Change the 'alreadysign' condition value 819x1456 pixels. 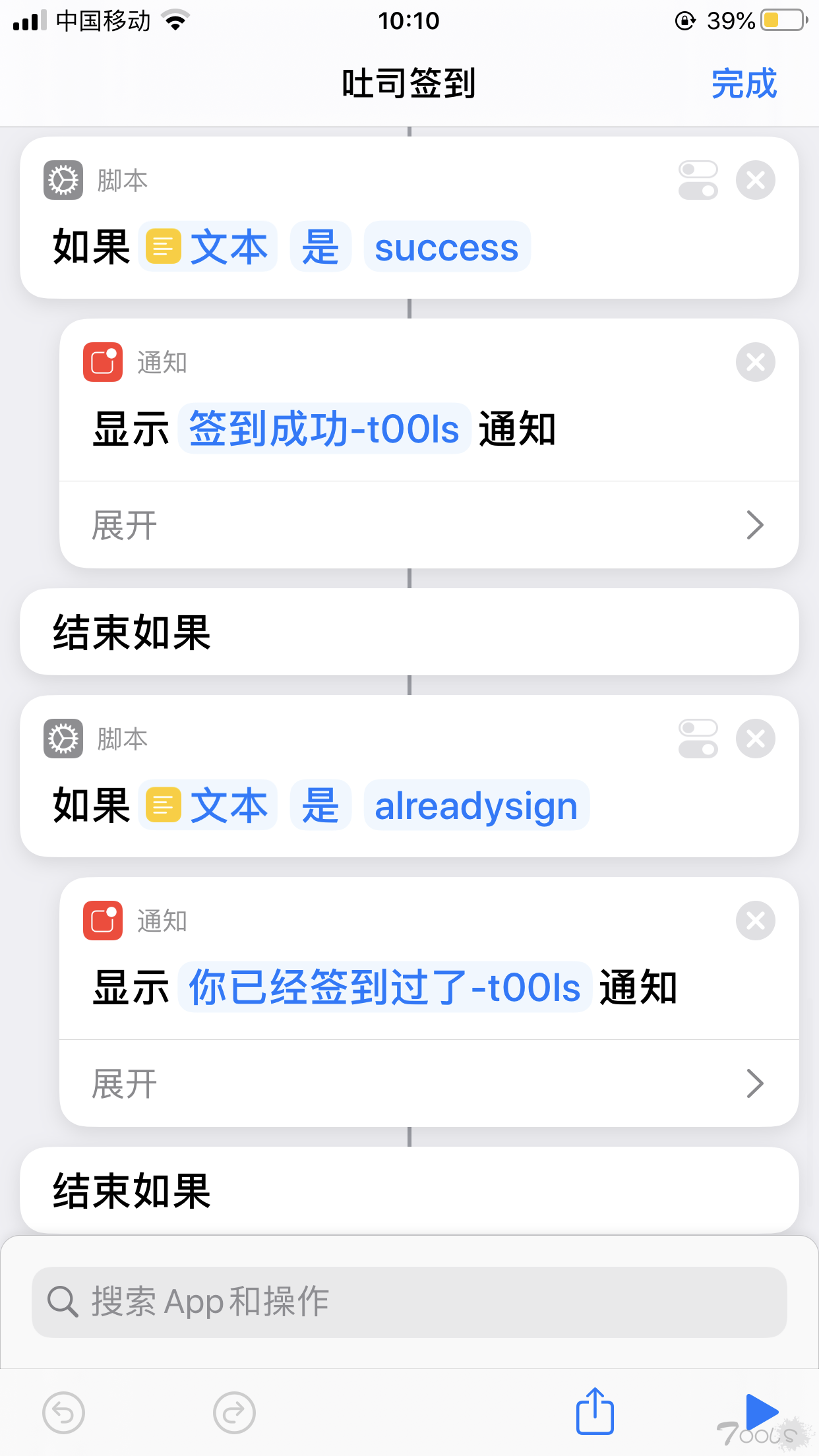point(476,805)
